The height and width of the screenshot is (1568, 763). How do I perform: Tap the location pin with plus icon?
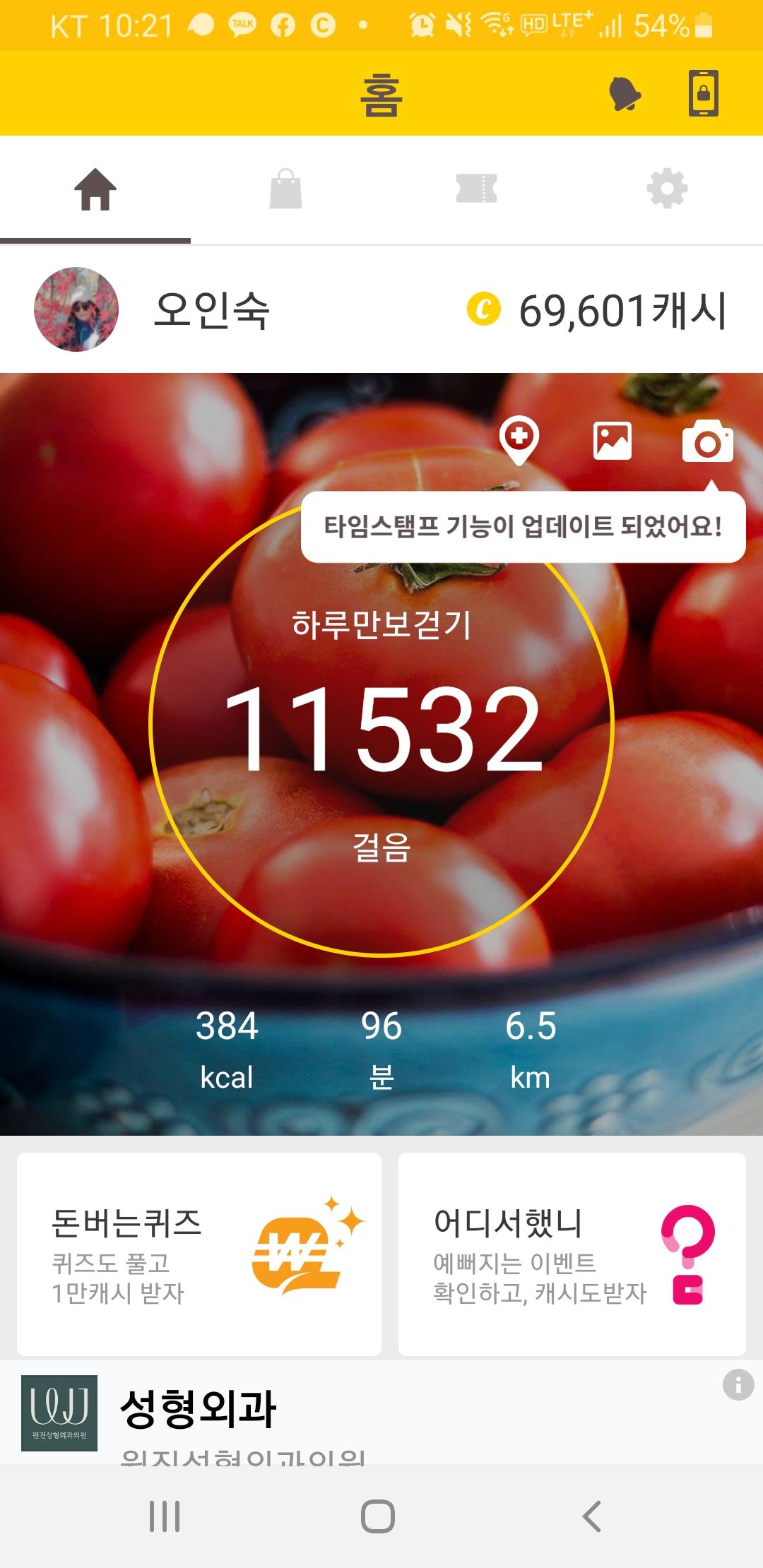click(x=519, y=441)
